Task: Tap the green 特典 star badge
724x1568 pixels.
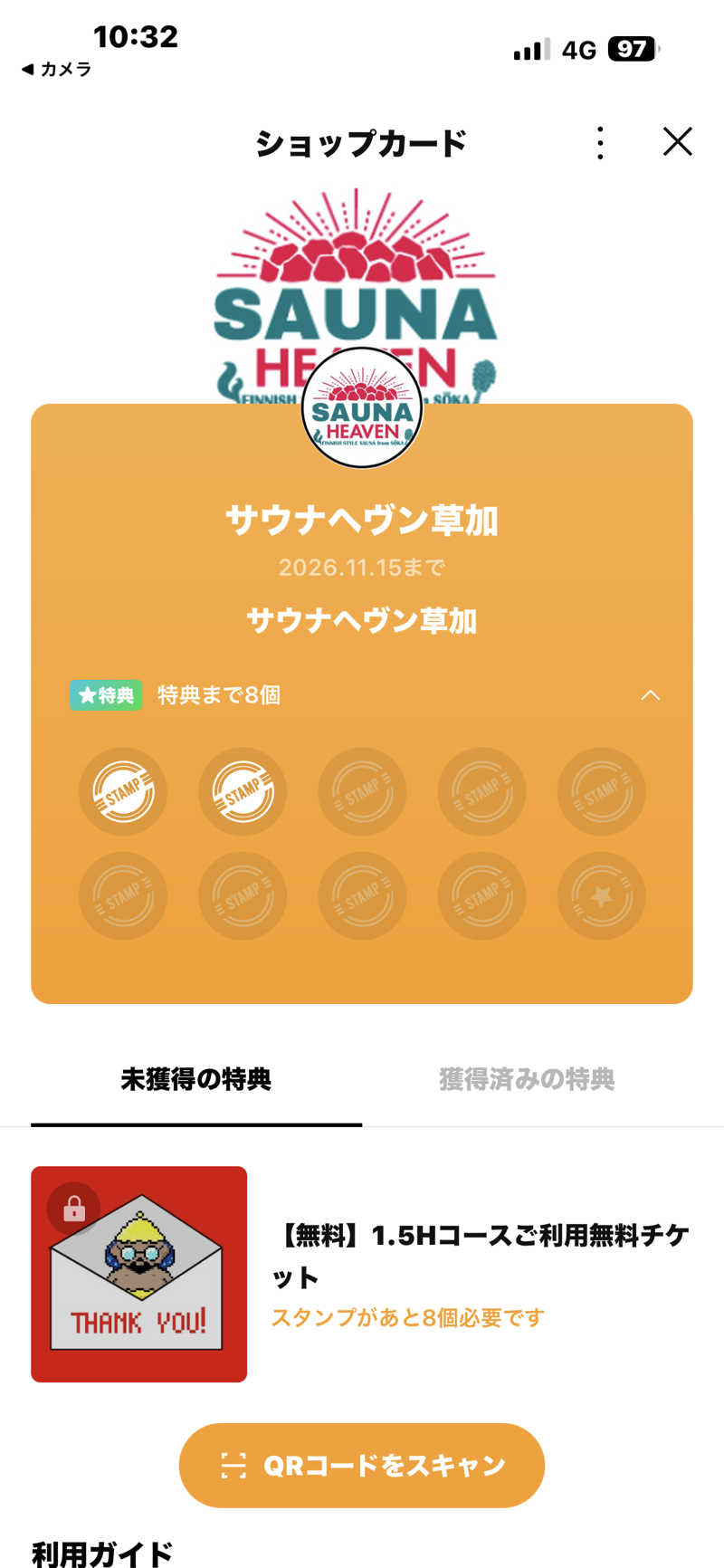Action: click(106, 695)
